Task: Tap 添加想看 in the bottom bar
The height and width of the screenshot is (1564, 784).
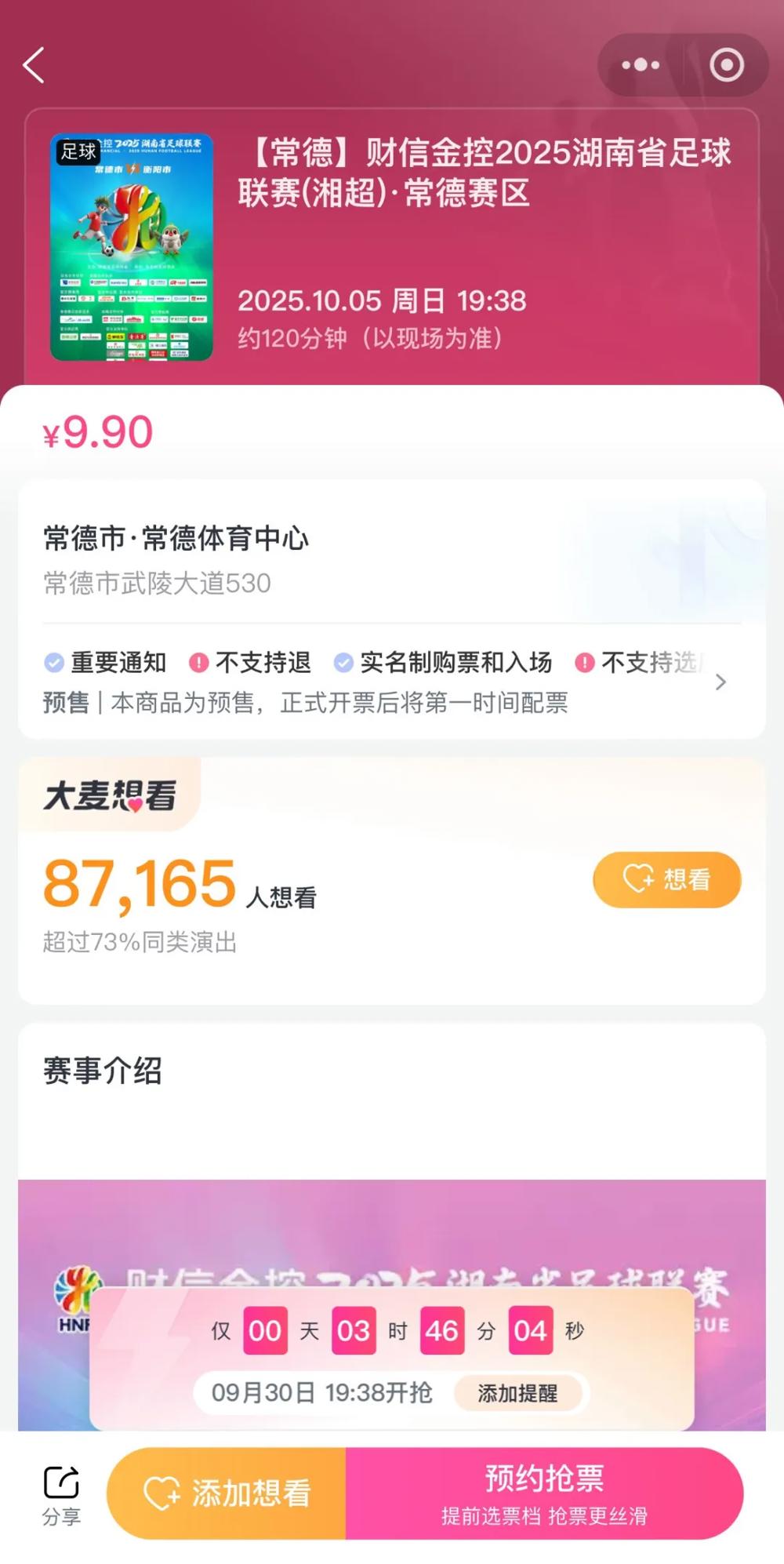Action: [227, 1493]
